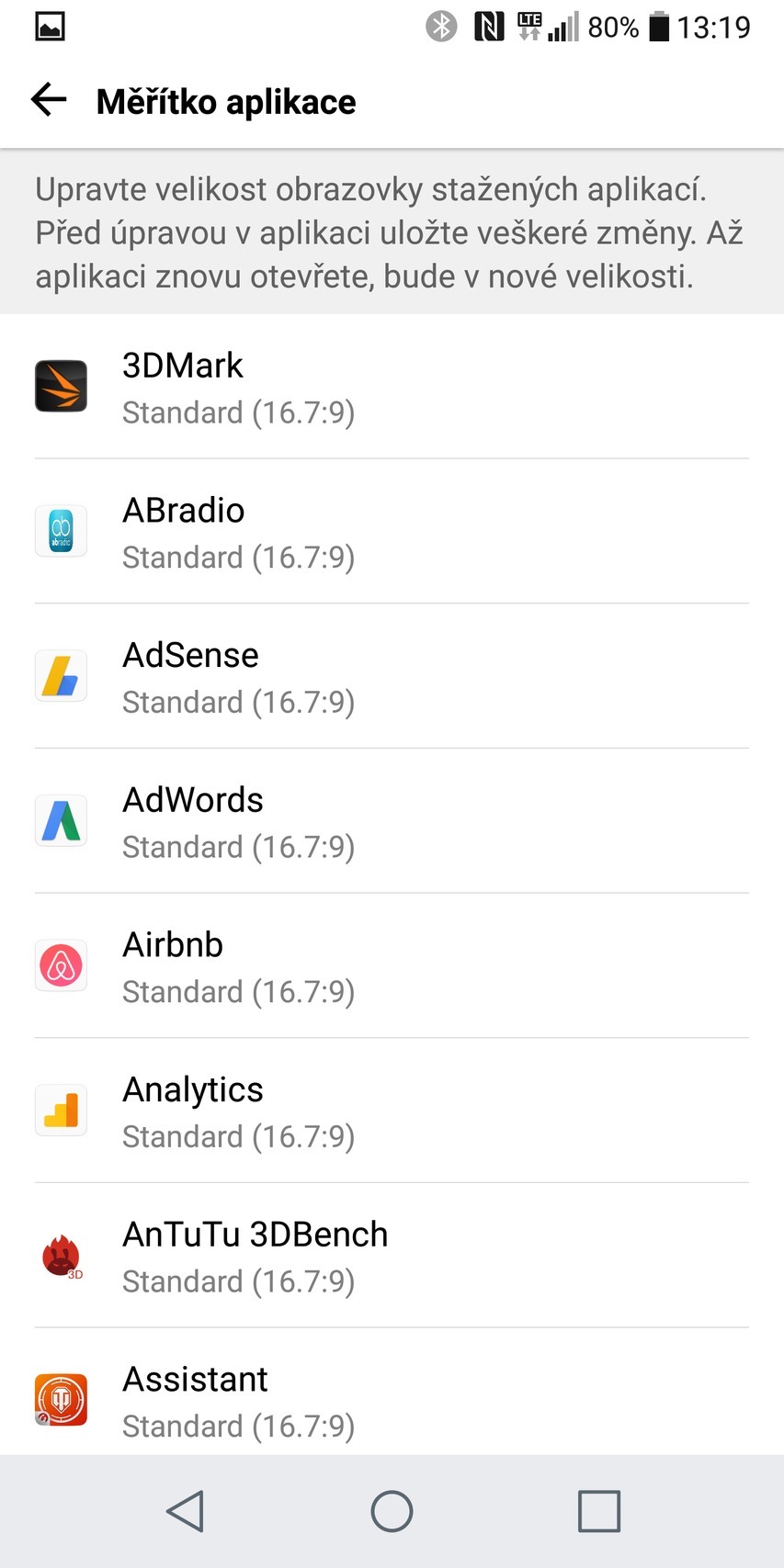The width and height of the screenshot is (784, 1568).
Task: Tap the back arrow next to Měřítko aplikace
Action: tap(47, 100)
